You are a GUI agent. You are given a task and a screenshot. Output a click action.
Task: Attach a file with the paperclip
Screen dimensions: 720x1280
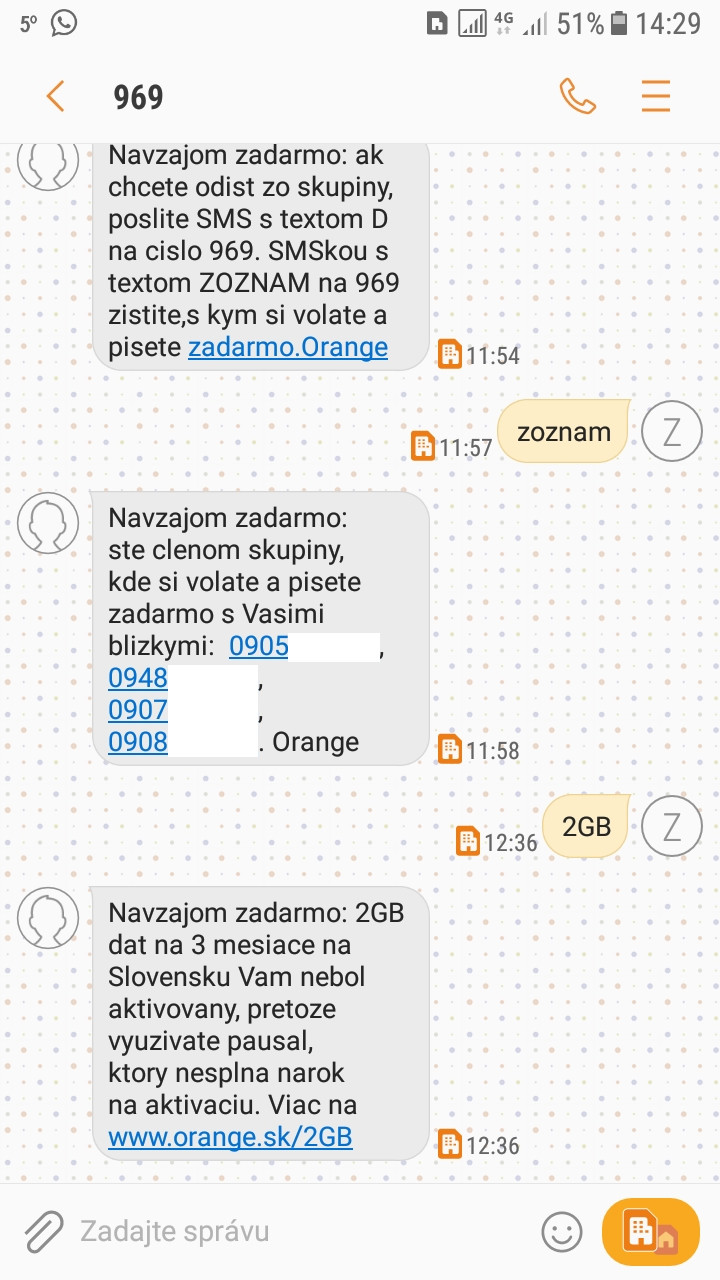click(x=43, y=1231)
